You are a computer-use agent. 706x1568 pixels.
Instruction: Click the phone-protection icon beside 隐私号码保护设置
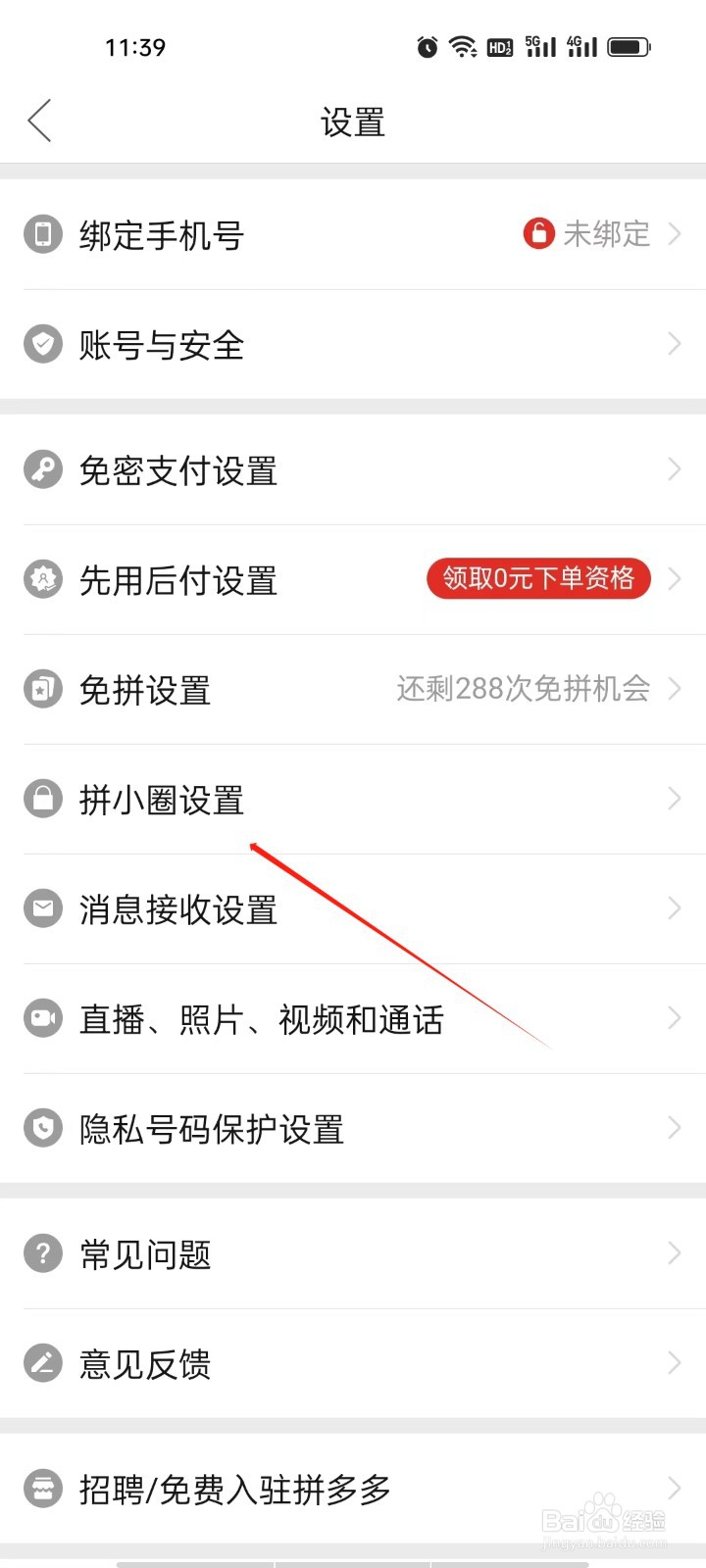pyautogui.click(x=42, y=1128)
